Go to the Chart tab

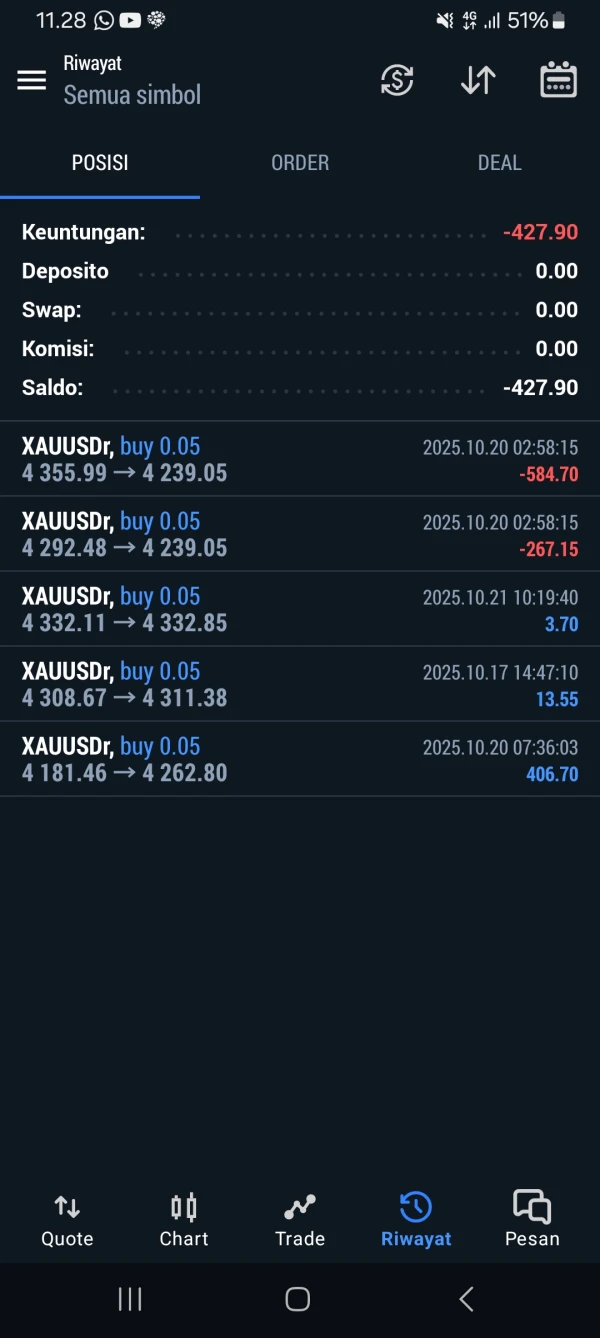click(x=184, y=1220)
